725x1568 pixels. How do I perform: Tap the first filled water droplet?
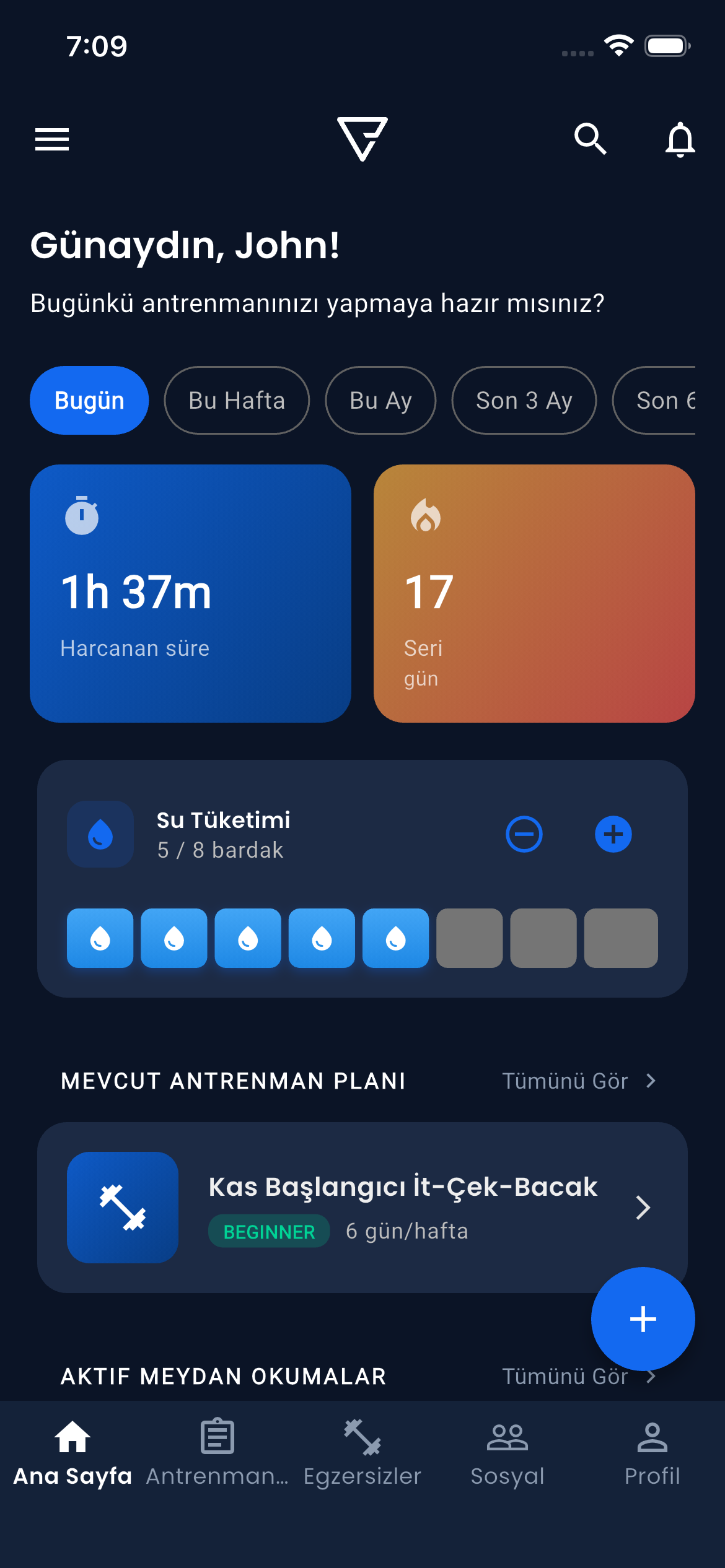point(100,939)
